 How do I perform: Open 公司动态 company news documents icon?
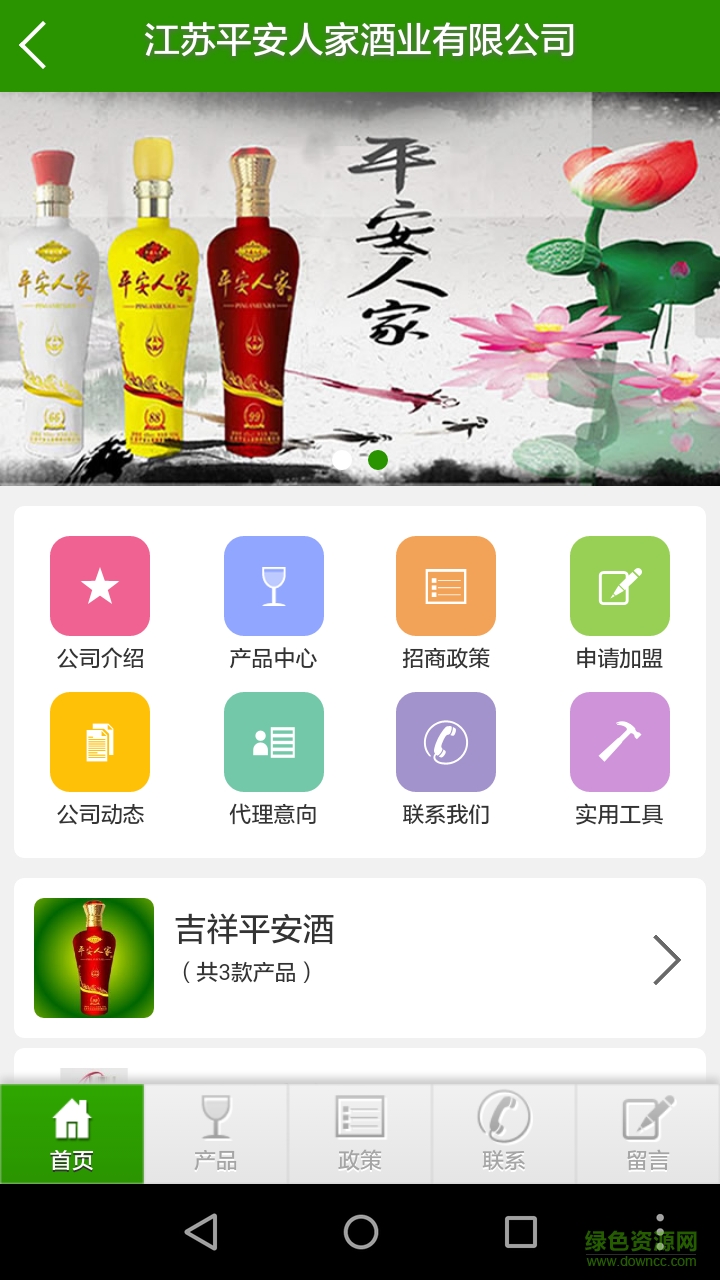99,741
